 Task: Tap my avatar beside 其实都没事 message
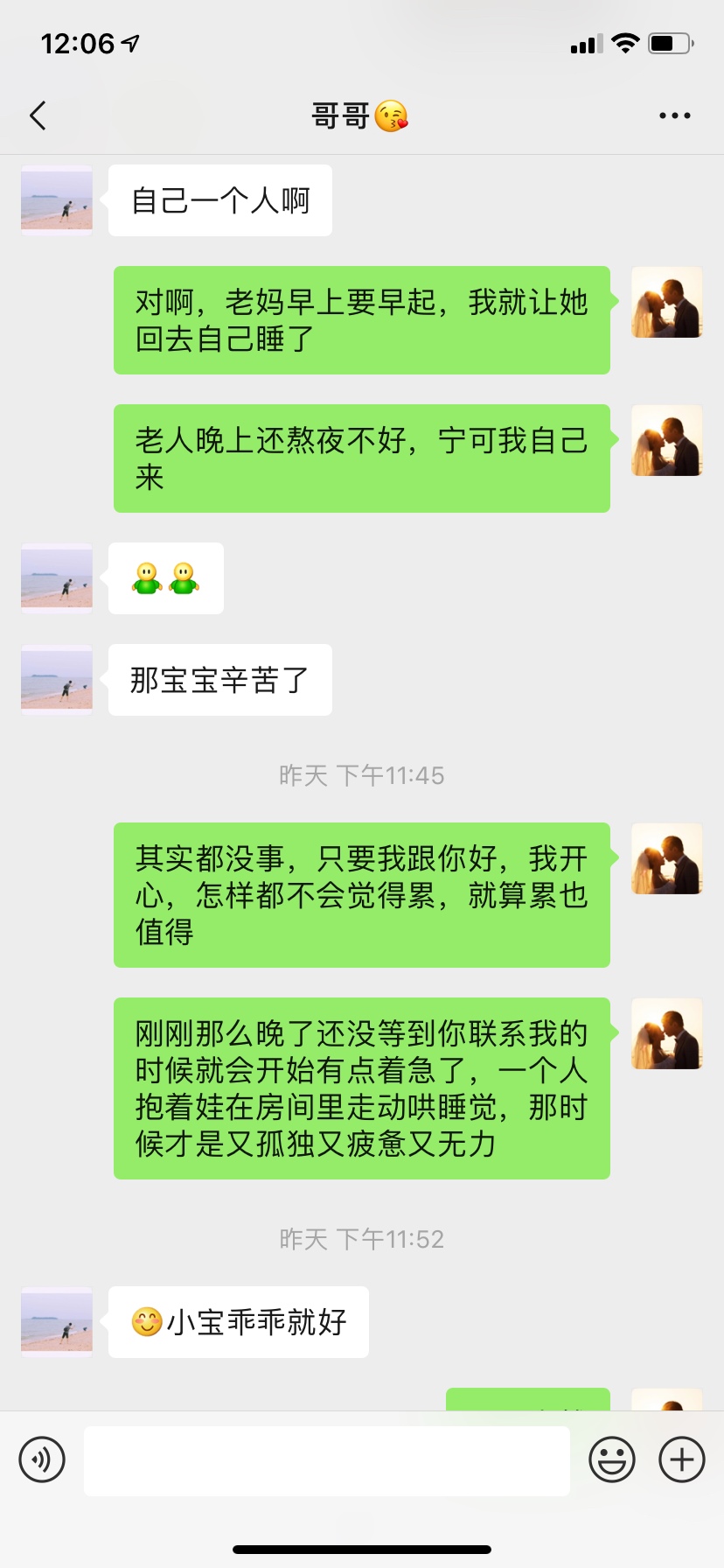point(667,858)
